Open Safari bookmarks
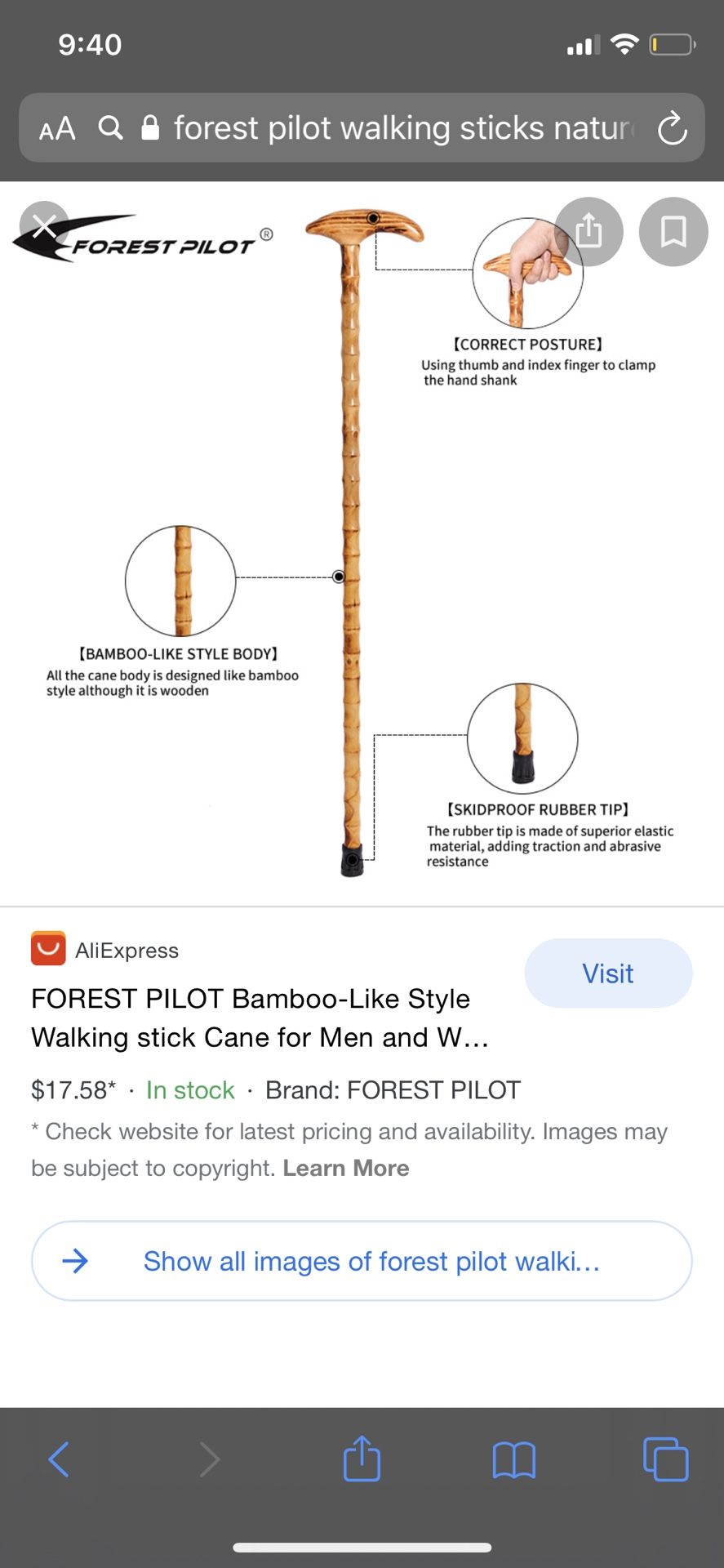Viewport: 724px width, 1568px height. click(513, 1459)
